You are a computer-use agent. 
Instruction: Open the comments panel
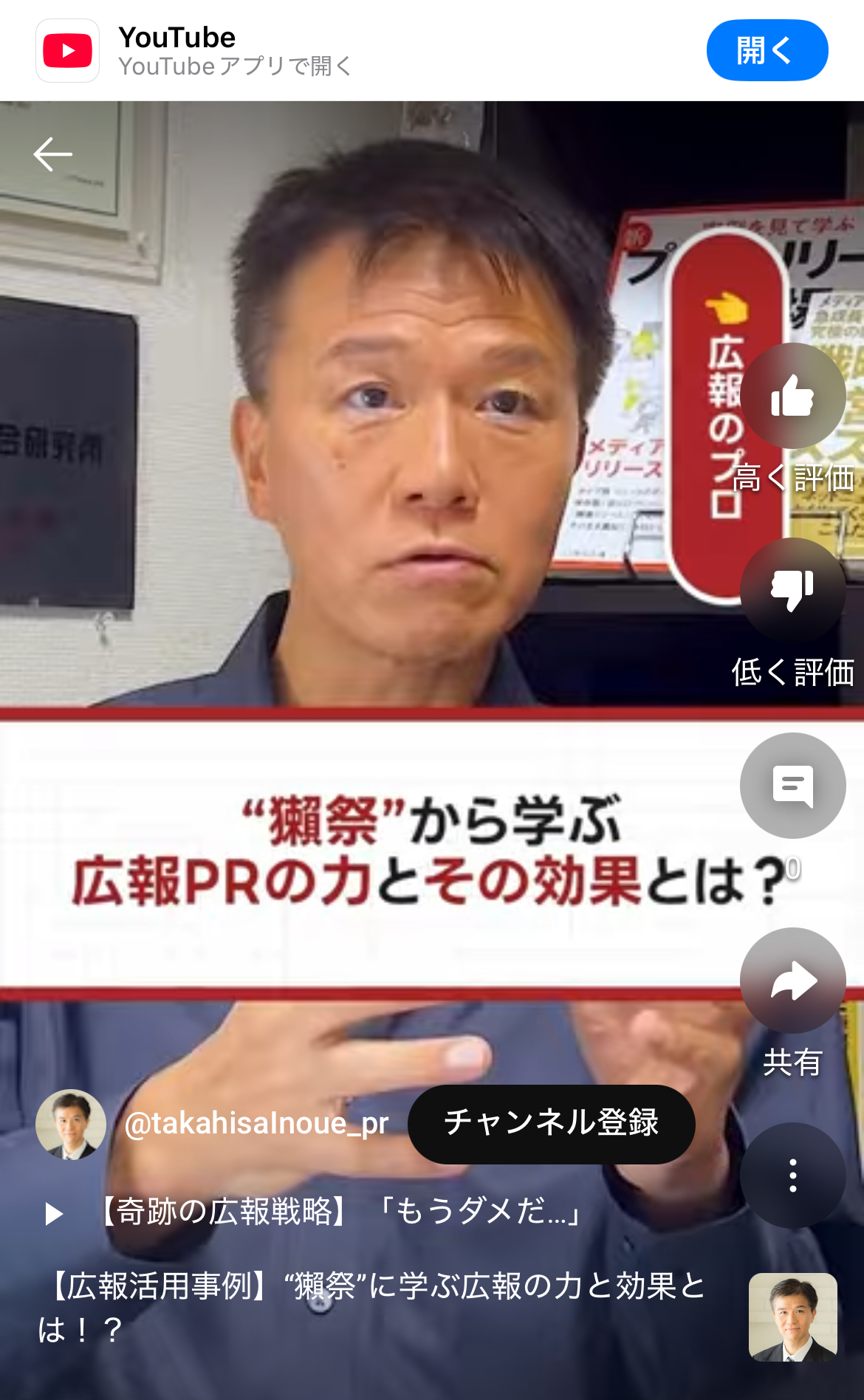tap(792, 785)
